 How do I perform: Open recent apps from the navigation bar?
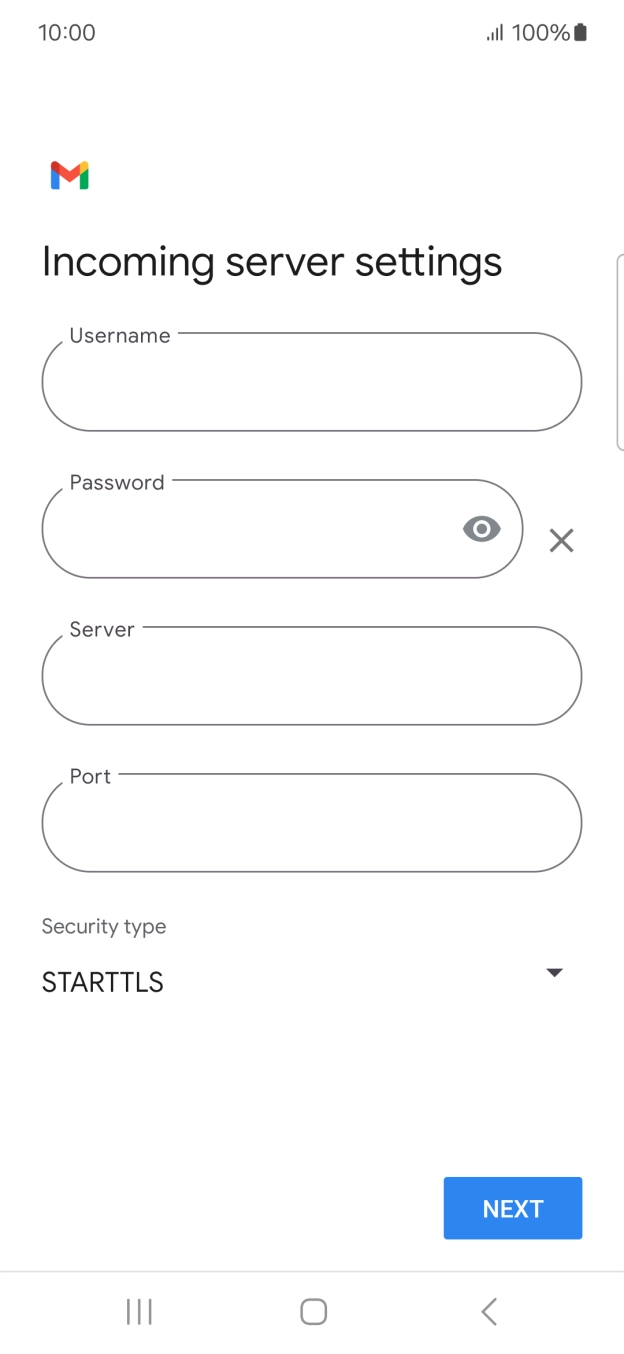(139, 1311)
